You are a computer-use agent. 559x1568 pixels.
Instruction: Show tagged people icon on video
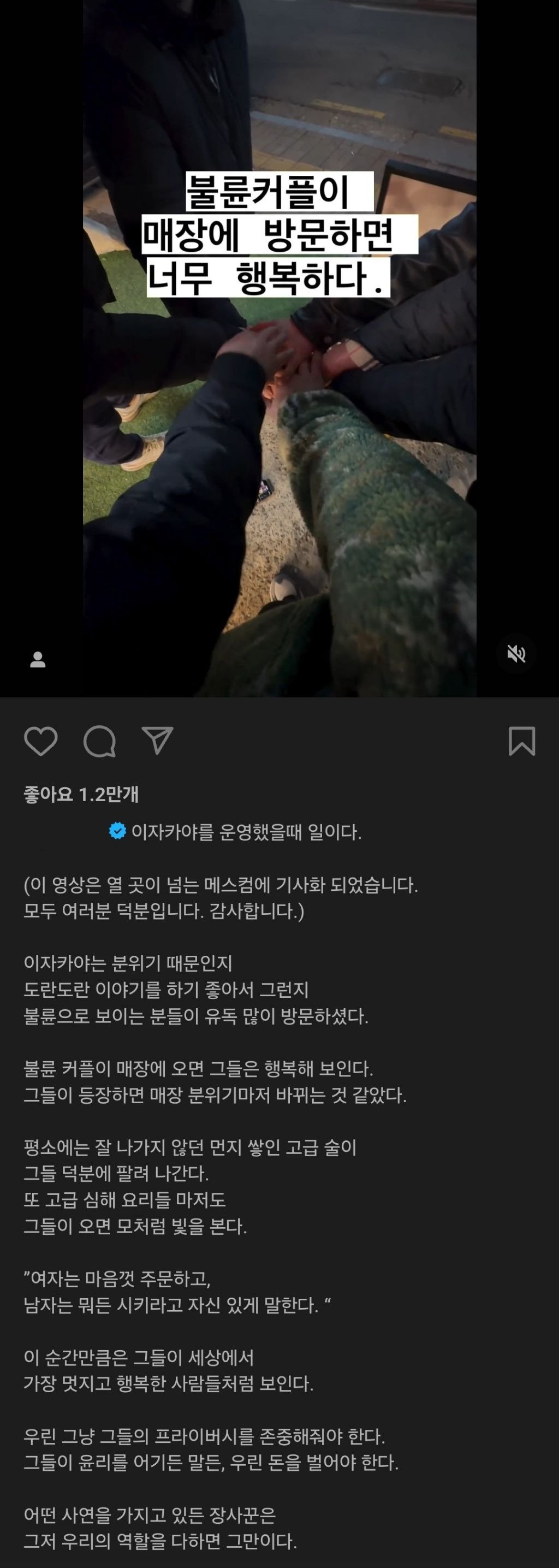tap(38, 659)
